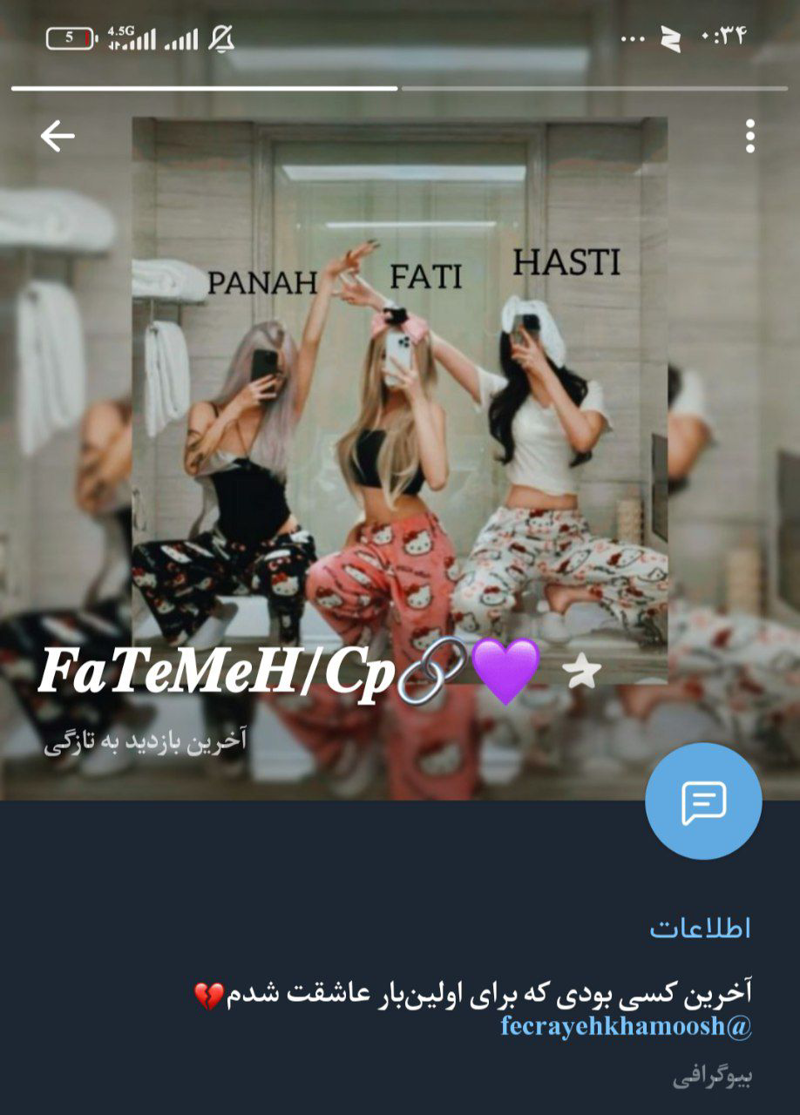This screenshot has width=800, height=1115.
Task: Tap the blue message button
Action: tap(703, 801)
